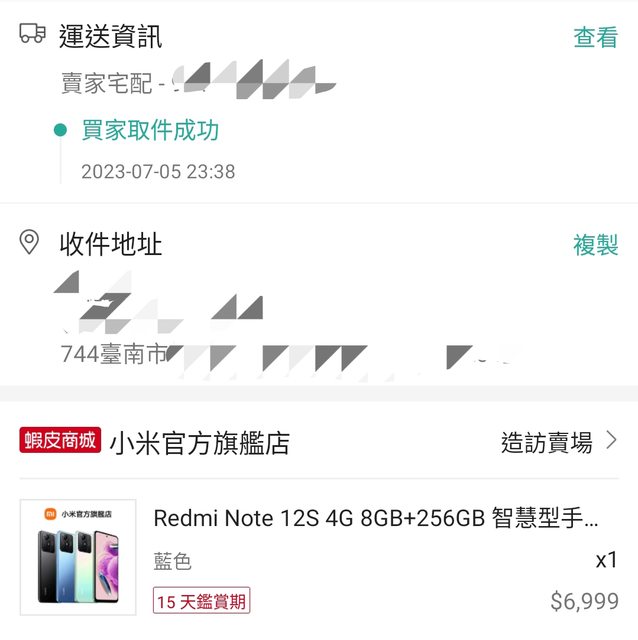Open the 小米官方旗艦店 shop name

199,443
